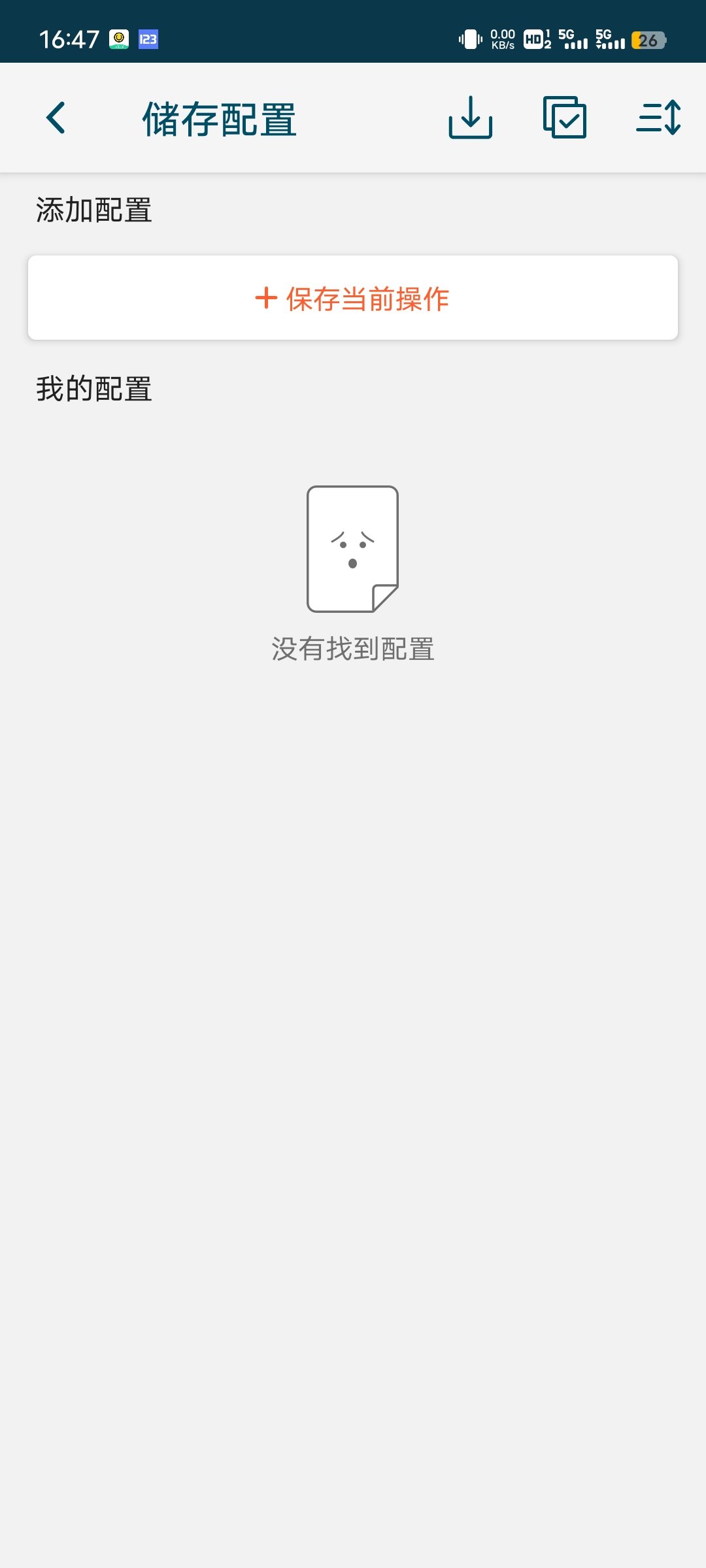Tap the back arrow to leave 储存配置

click(x=56, y=118)
